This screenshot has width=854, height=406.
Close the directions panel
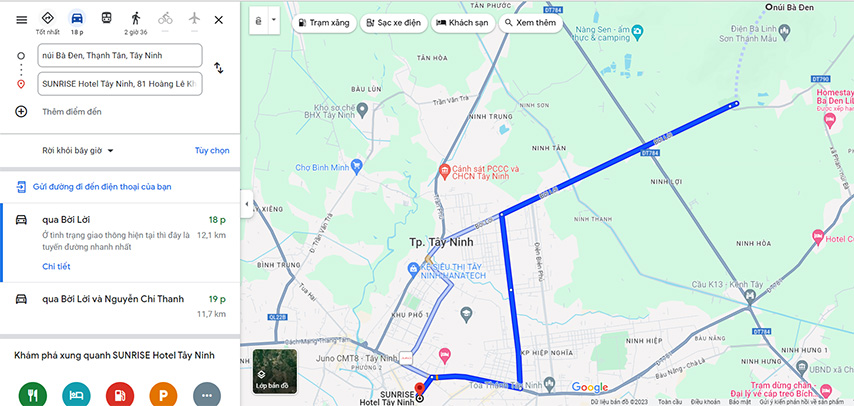click(219, 20)
